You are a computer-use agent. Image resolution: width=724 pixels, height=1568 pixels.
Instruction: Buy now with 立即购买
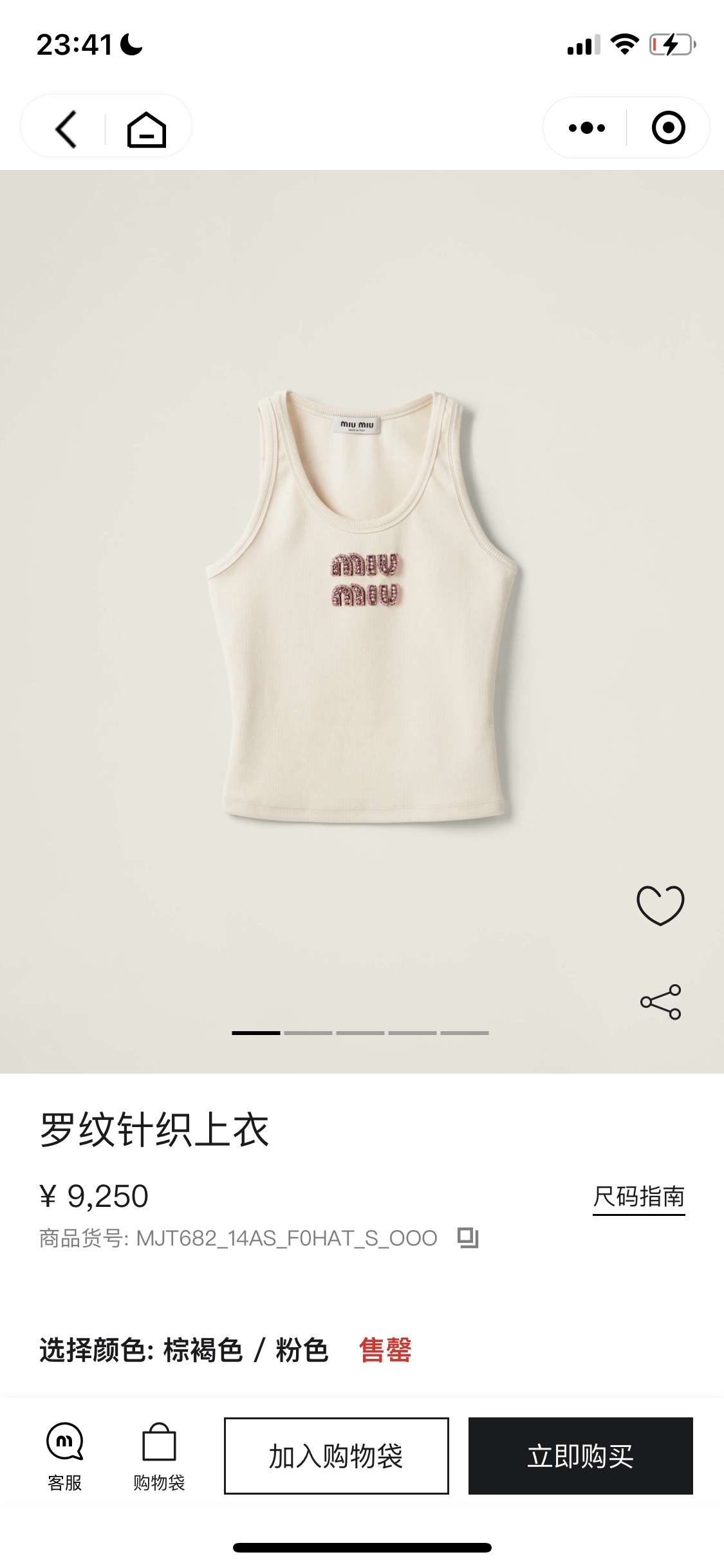click(580, 1455)
